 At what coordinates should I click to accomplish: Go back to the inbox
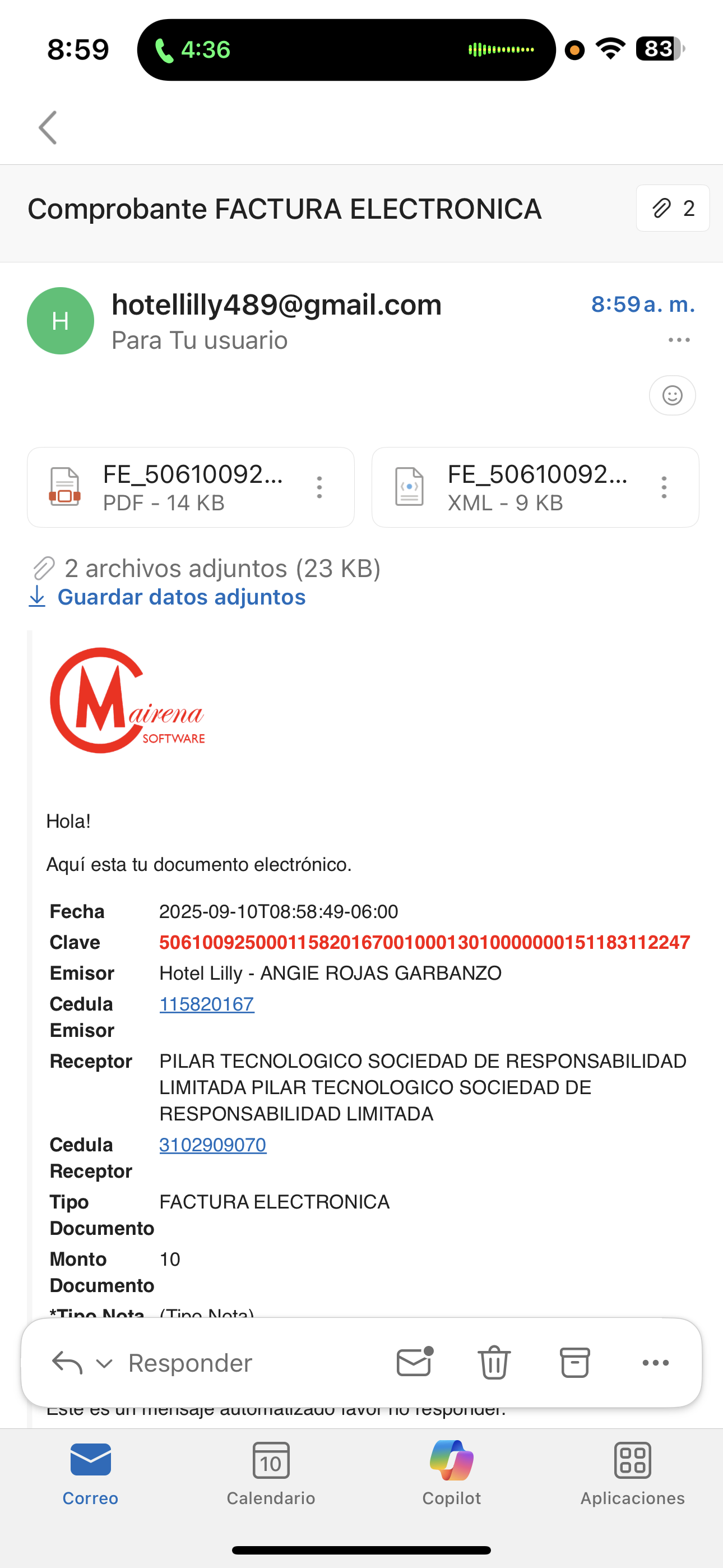pyautogui.click(x=48, y=127)
